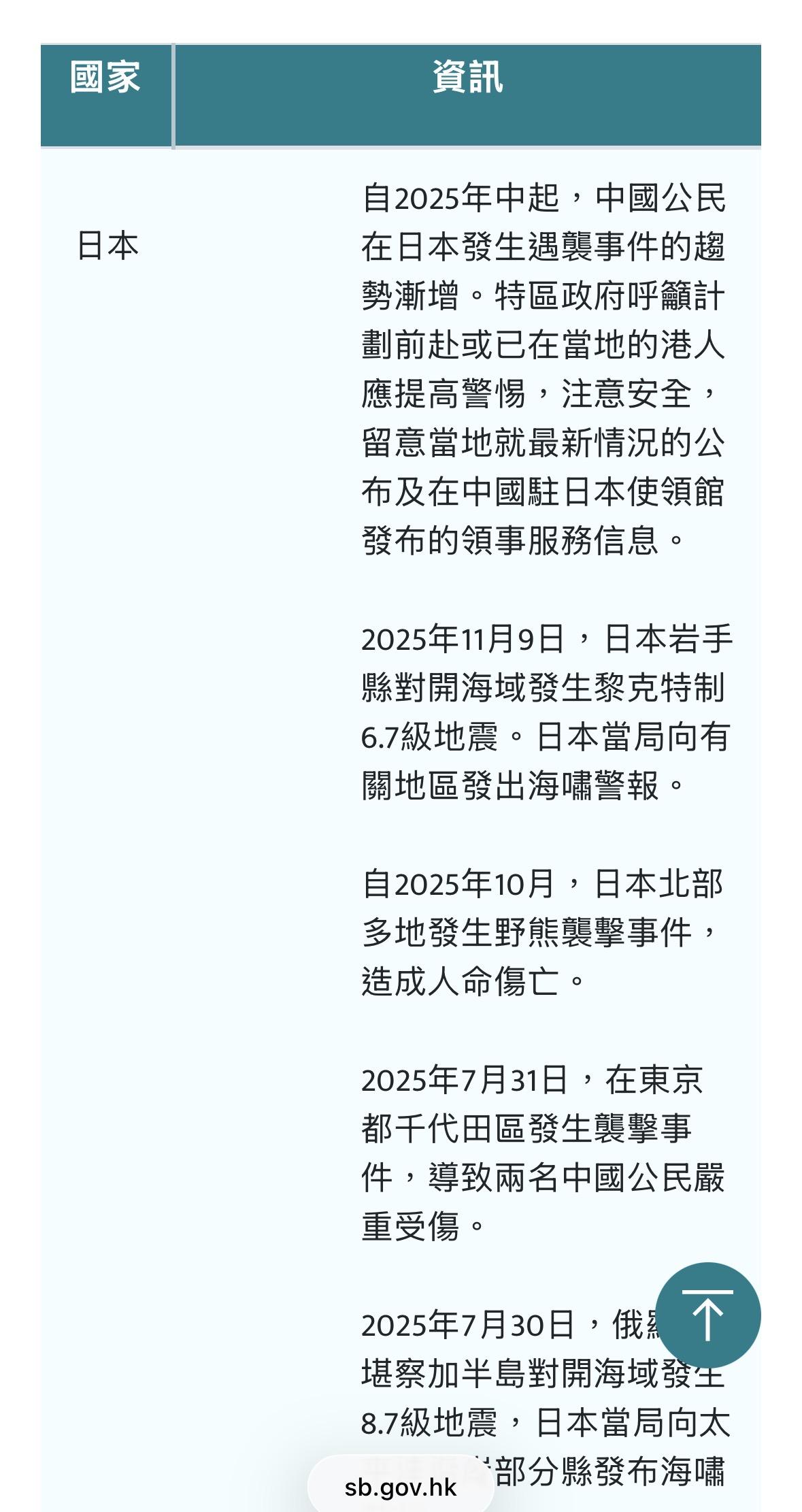Tap the scroll-to-top arrow button

tap(707, 1315)
